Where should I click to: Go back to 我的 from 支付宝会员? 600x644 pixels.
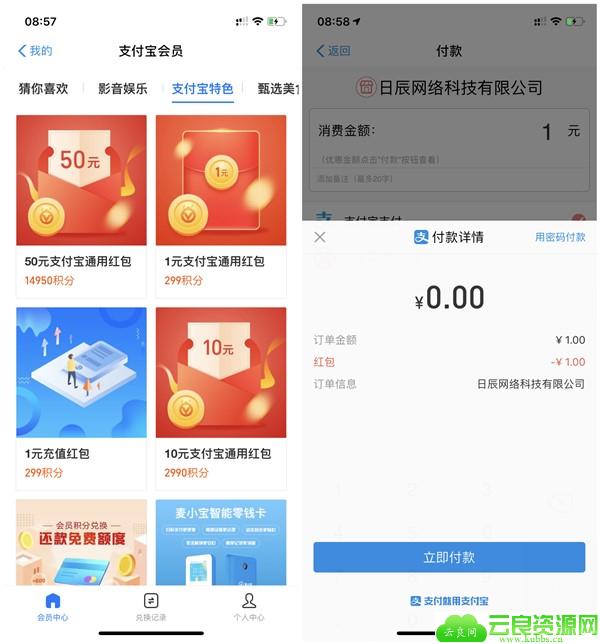(35, 51)
